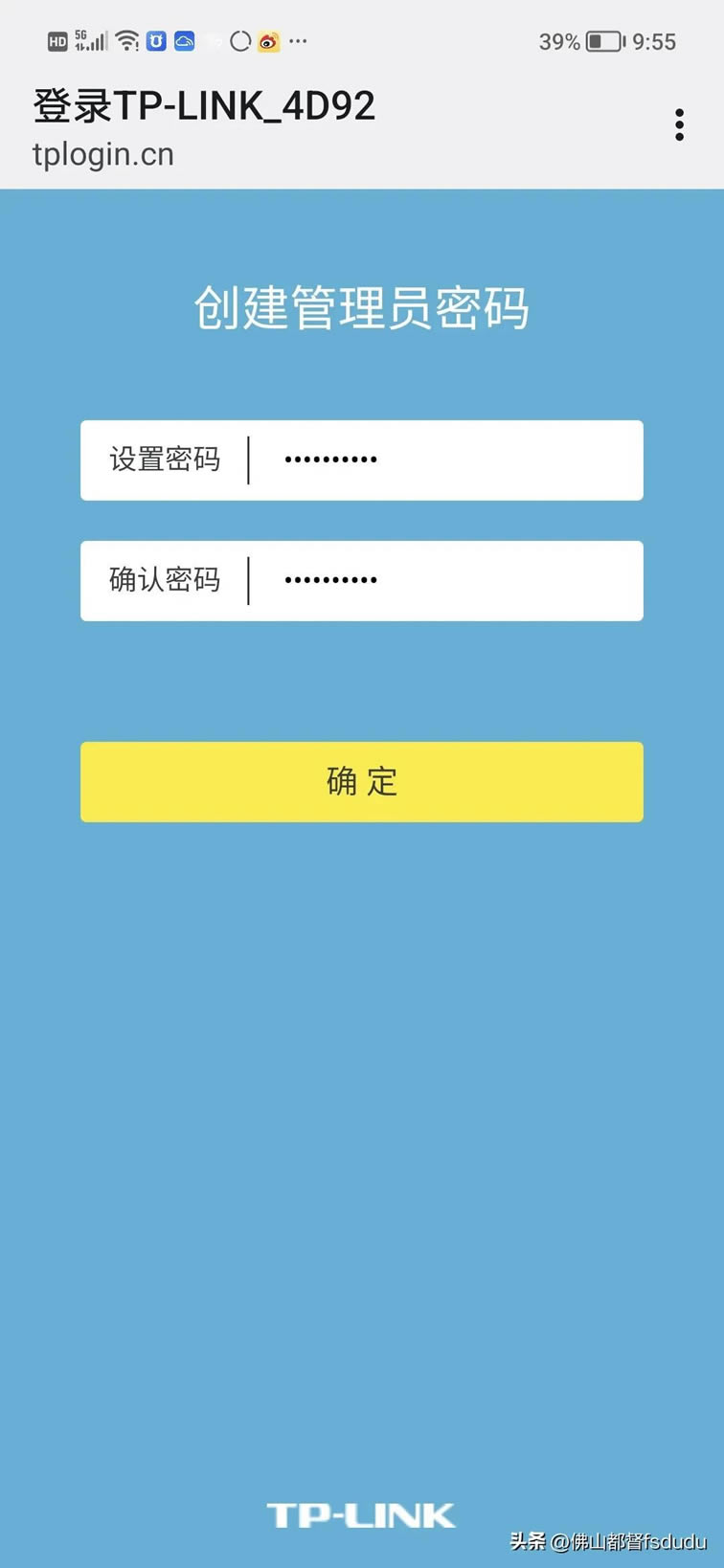Tap the tplogin.cn address text

(103, 153)
